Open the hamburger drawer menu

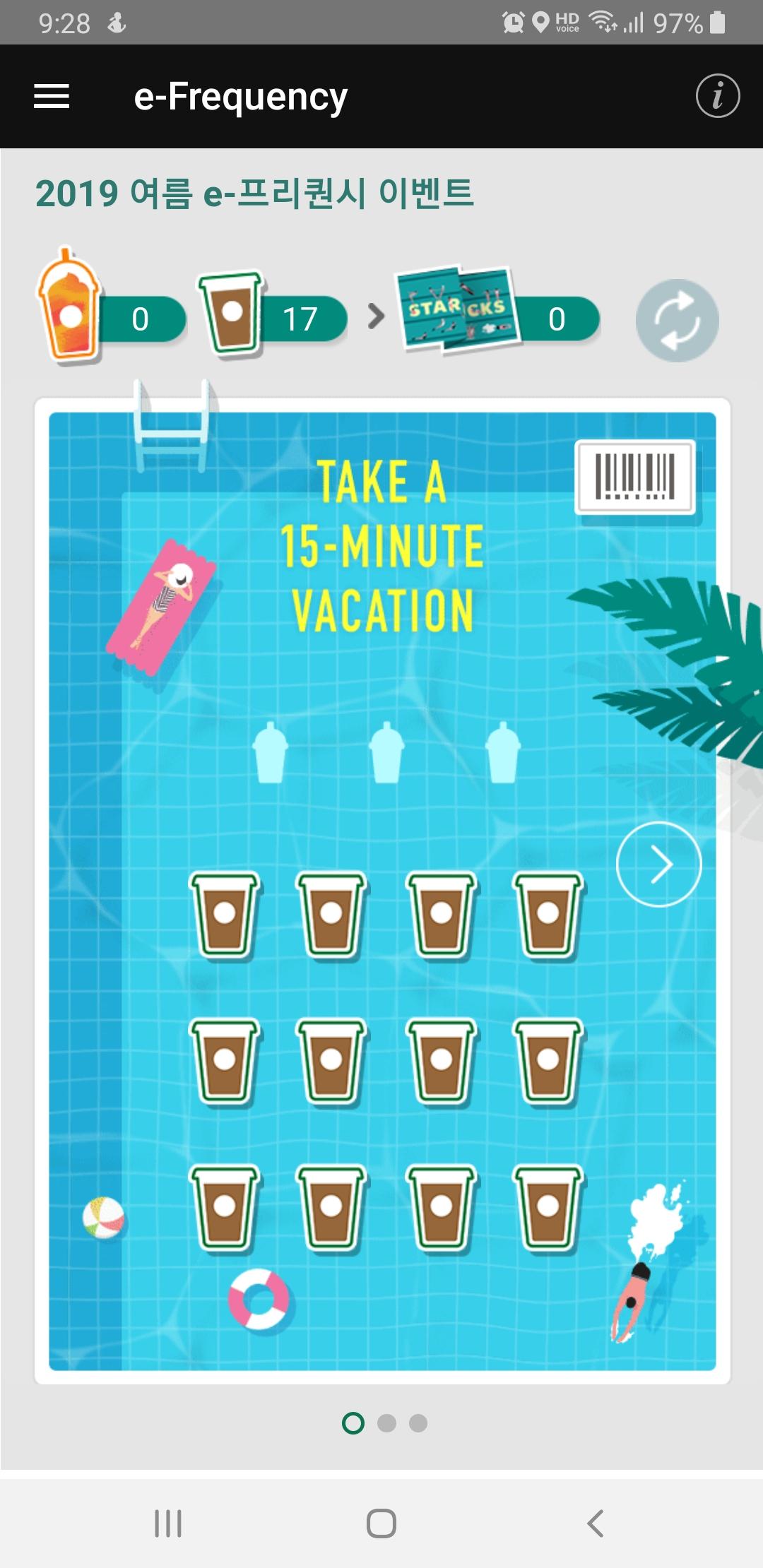(52, 96)
